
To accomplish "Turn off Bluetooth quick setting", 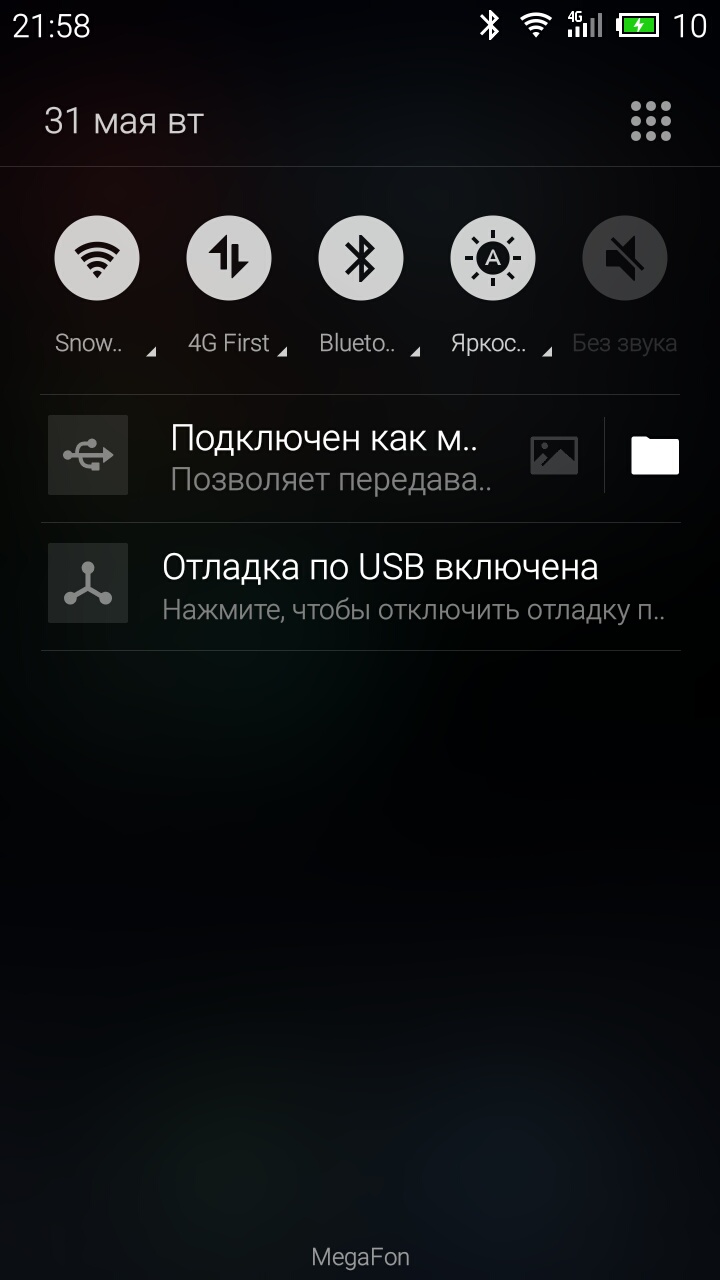I will click(x=361, y=258).
